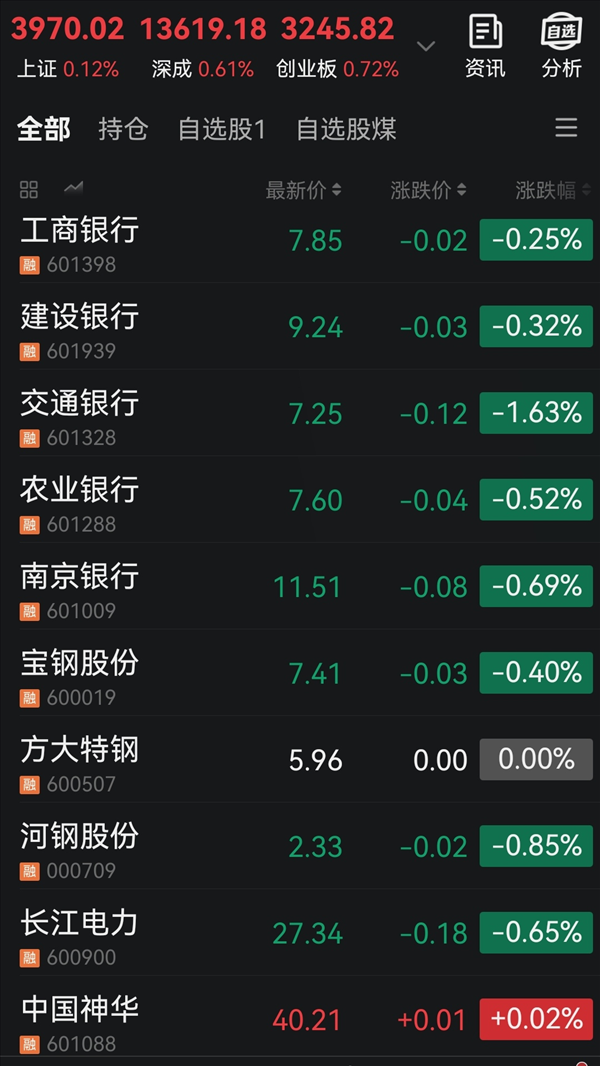Open 南京银行 stock details

point(80,586)
